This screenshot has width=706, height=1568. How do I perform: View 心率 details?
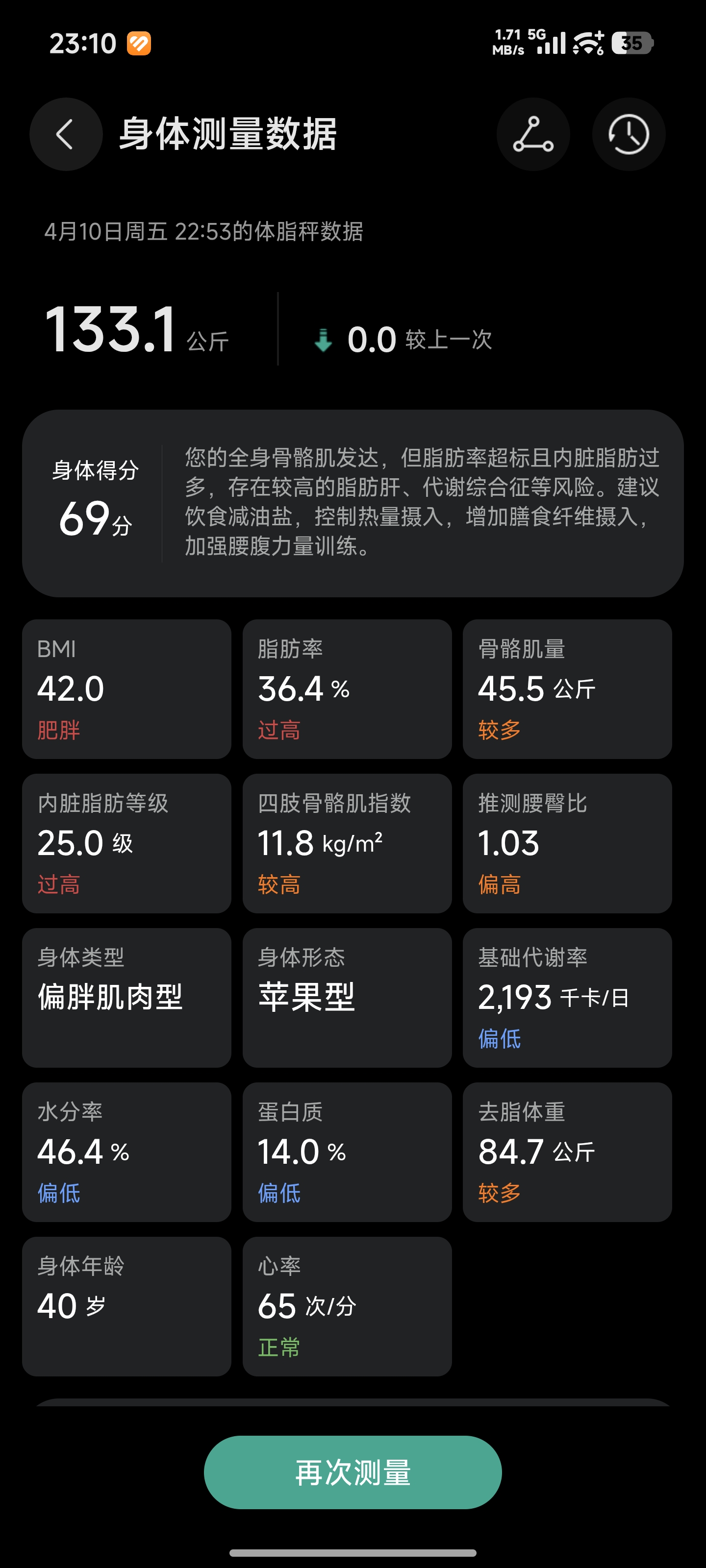347,1306
